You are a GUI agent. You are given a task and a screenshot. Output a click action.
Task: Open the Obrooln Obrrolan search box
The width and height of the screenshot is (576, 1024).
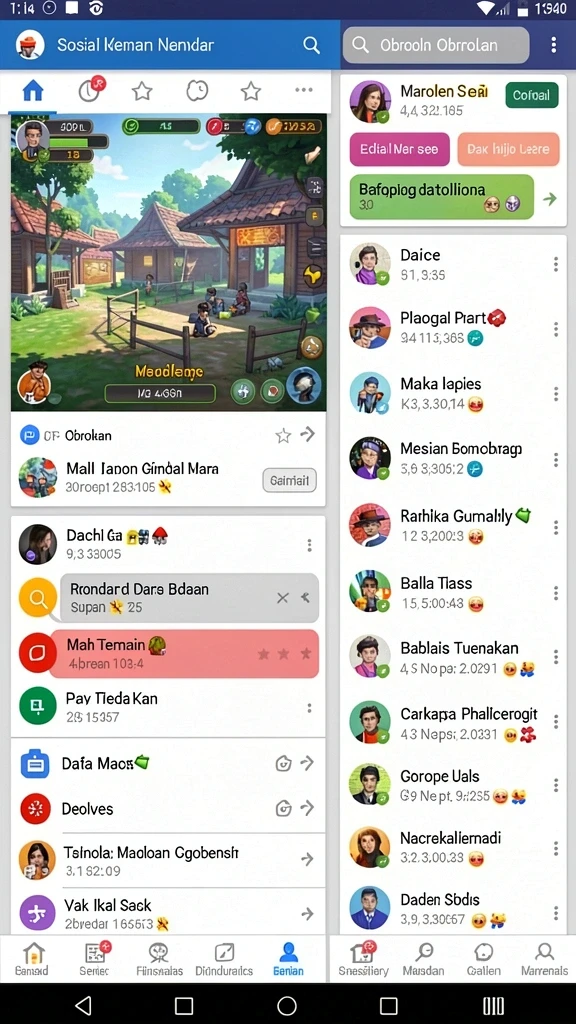pyautogui.click(x=436, y=45)
